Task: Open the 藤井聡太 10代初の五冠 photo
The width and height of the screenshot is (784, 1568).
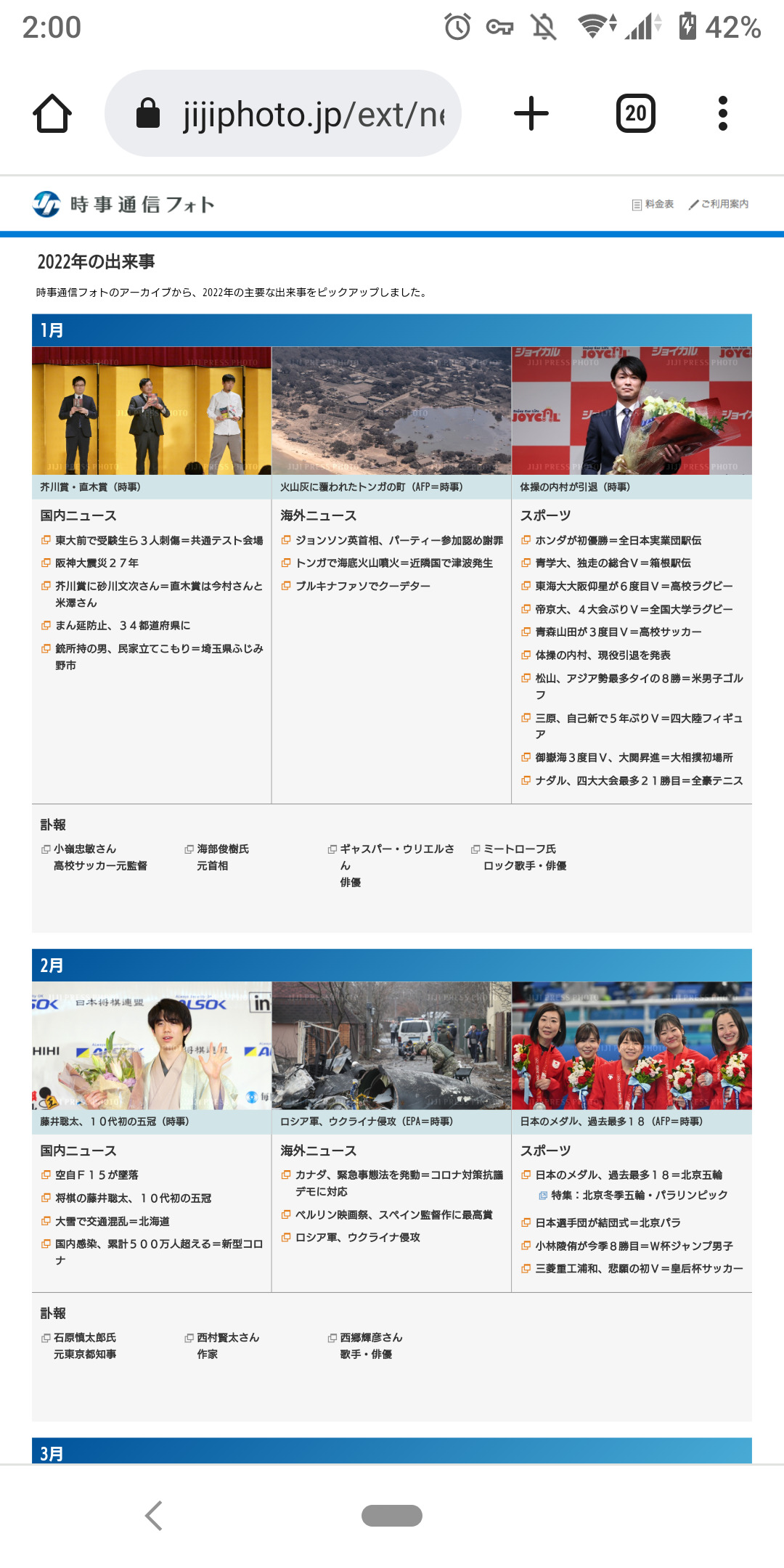Action: pyautogui.click(x=152, y=1045)
